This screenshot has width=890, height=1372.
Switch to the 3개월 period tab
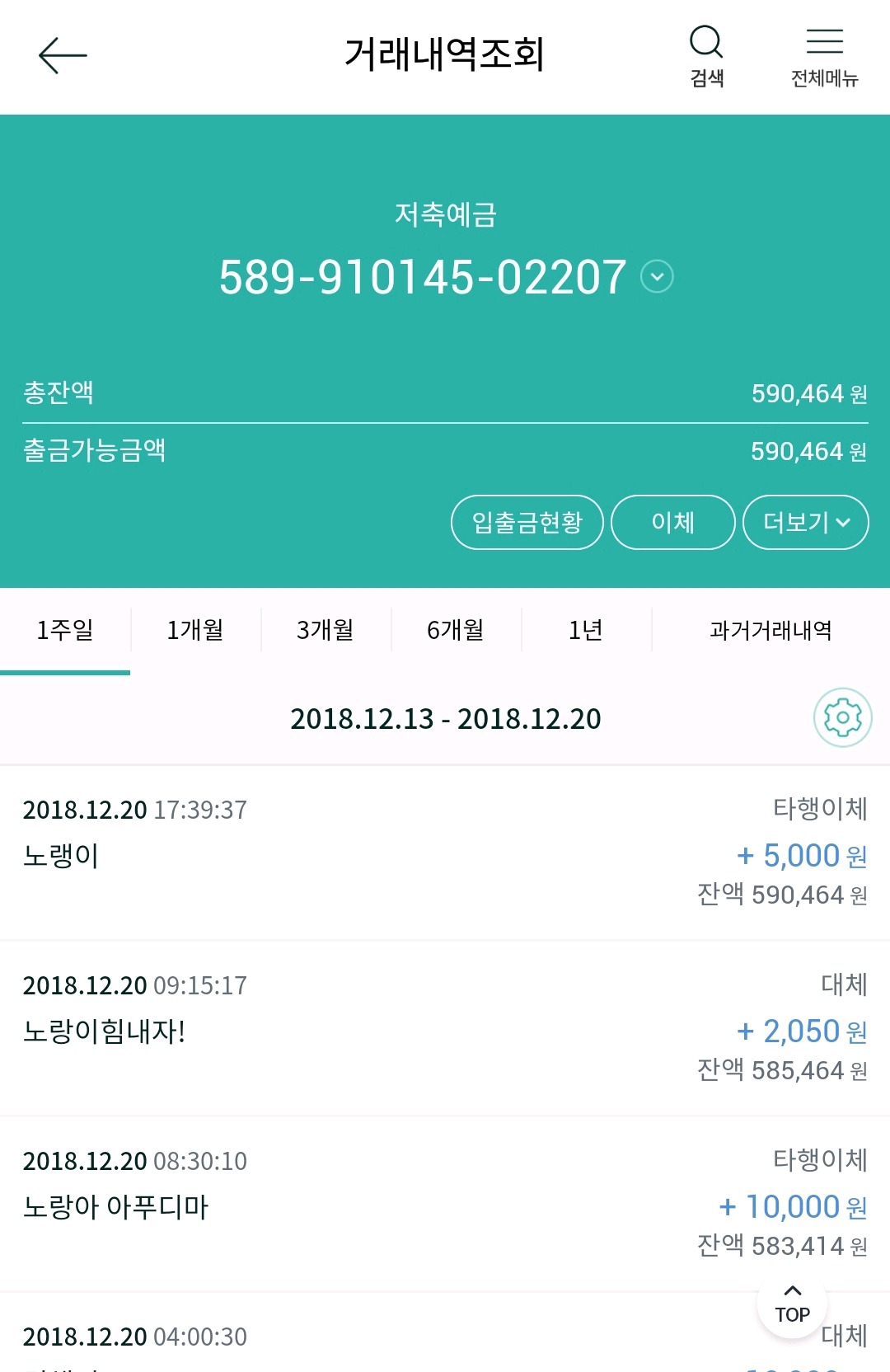click(x=326, y=631)
